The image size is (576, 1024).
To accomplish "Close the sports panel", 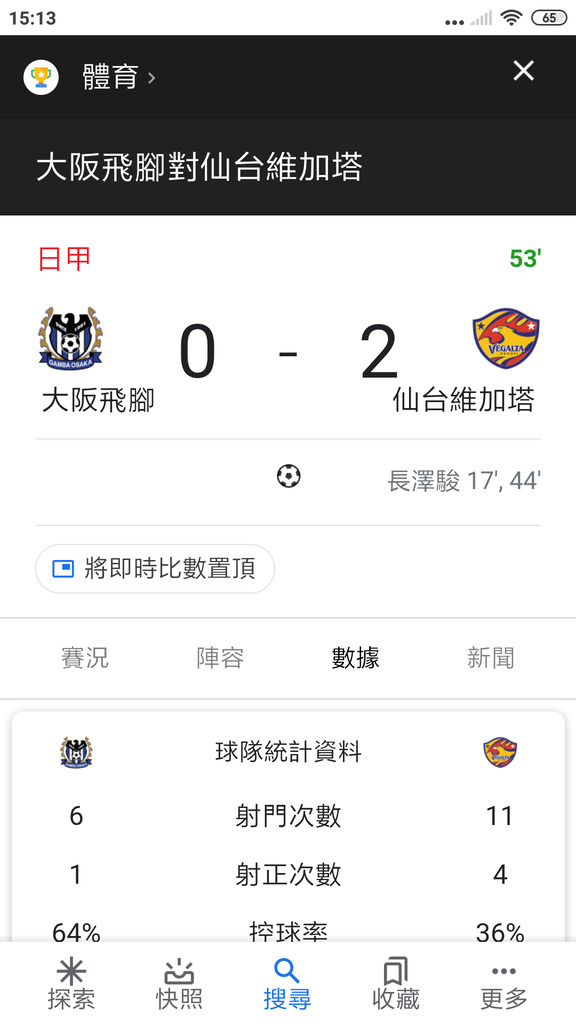I will [x=523, y=71].
